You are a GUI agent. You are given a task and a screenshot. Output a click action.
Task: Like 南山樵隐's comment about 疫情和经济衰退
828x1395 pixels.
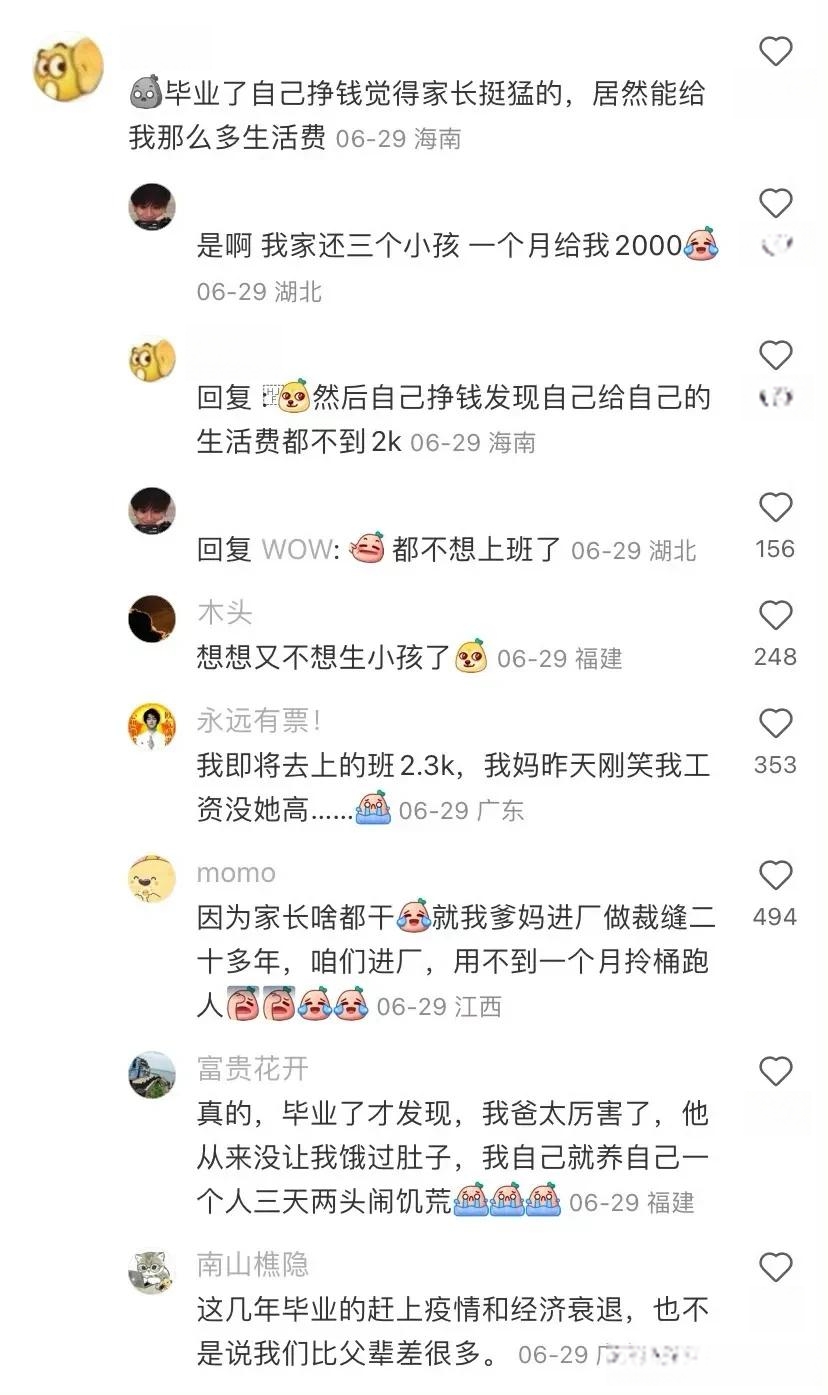coord(775,1267)
